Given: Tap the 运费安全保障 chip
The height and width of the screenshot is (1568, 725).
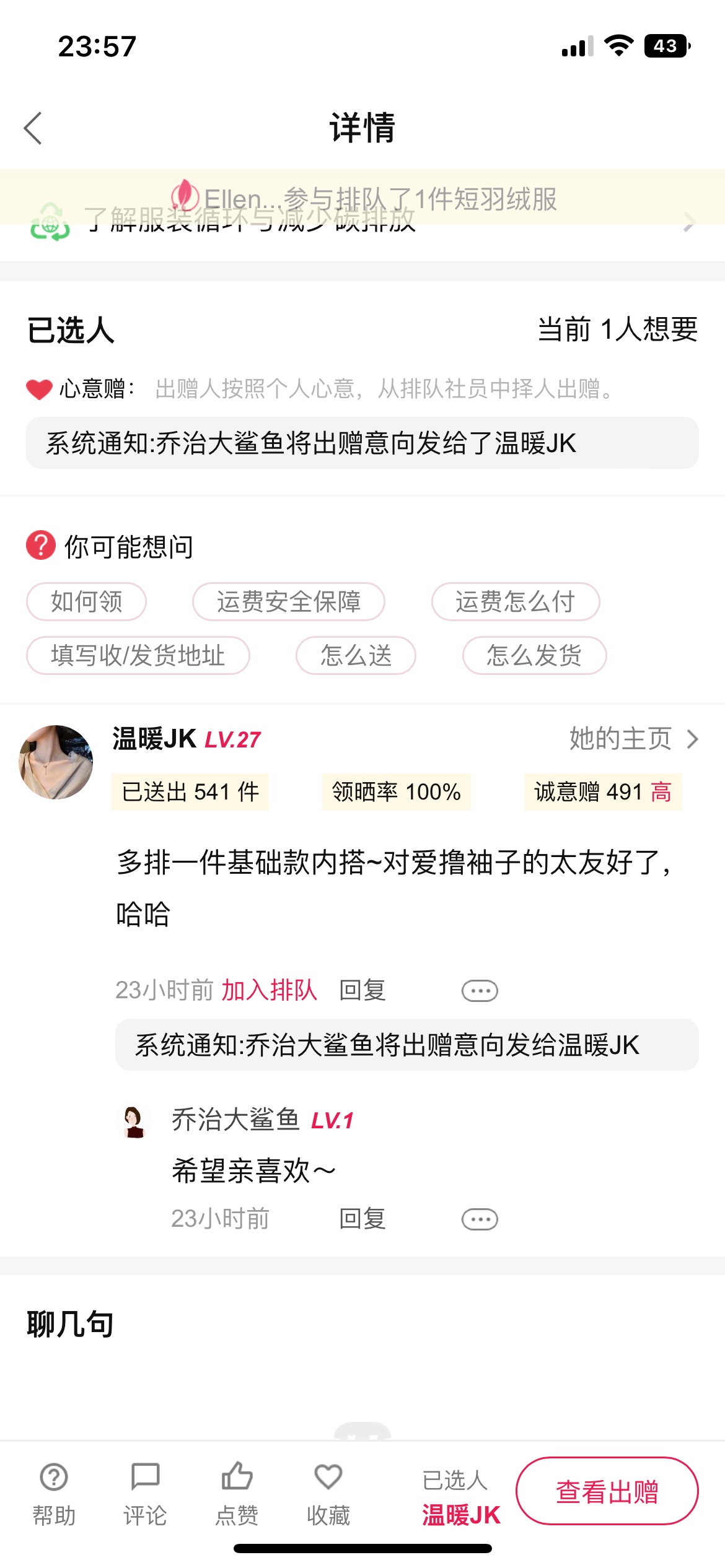Looking at the screenshot, I should (288, 601).
